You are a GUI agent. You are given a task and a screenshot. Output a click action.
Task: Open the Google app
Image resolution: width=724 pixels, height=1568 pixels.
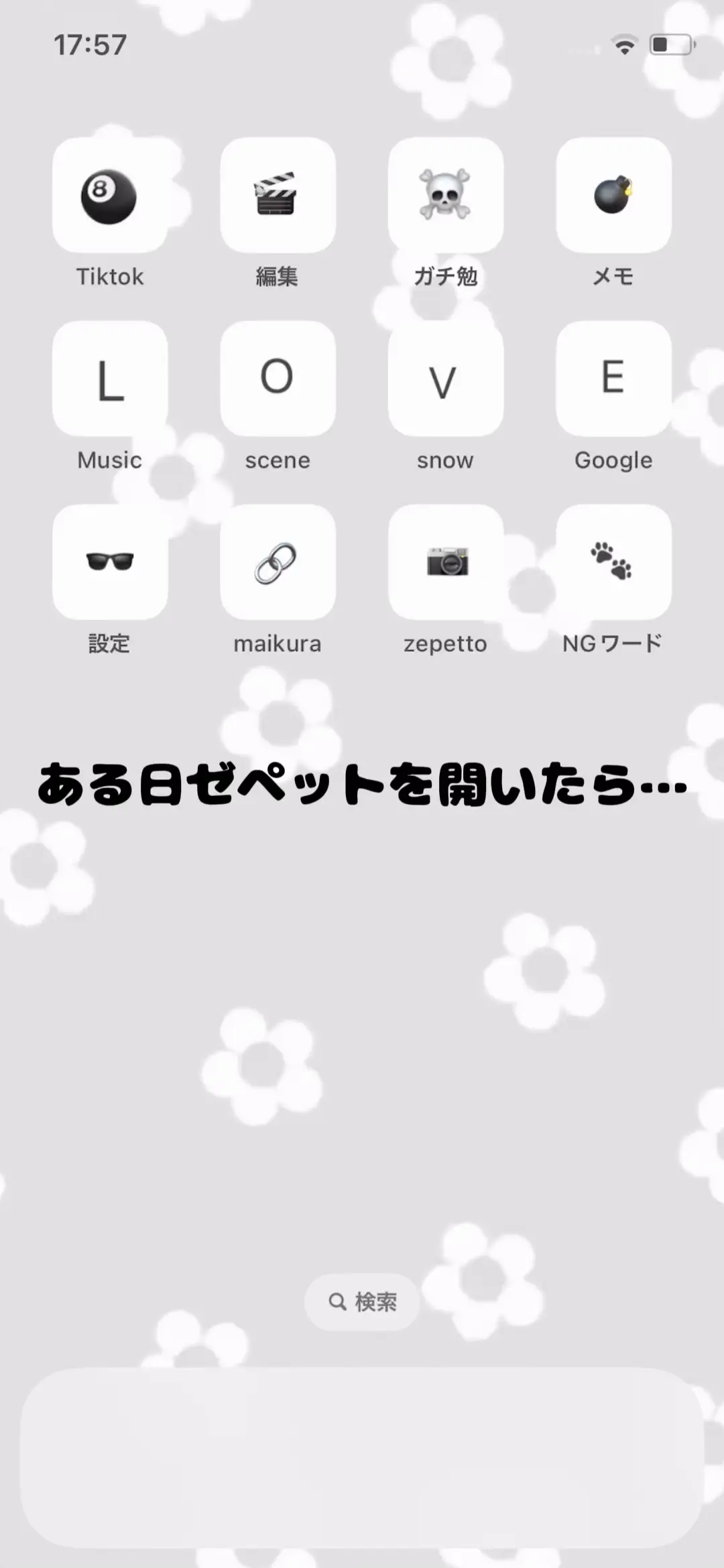tap(613, 379)
